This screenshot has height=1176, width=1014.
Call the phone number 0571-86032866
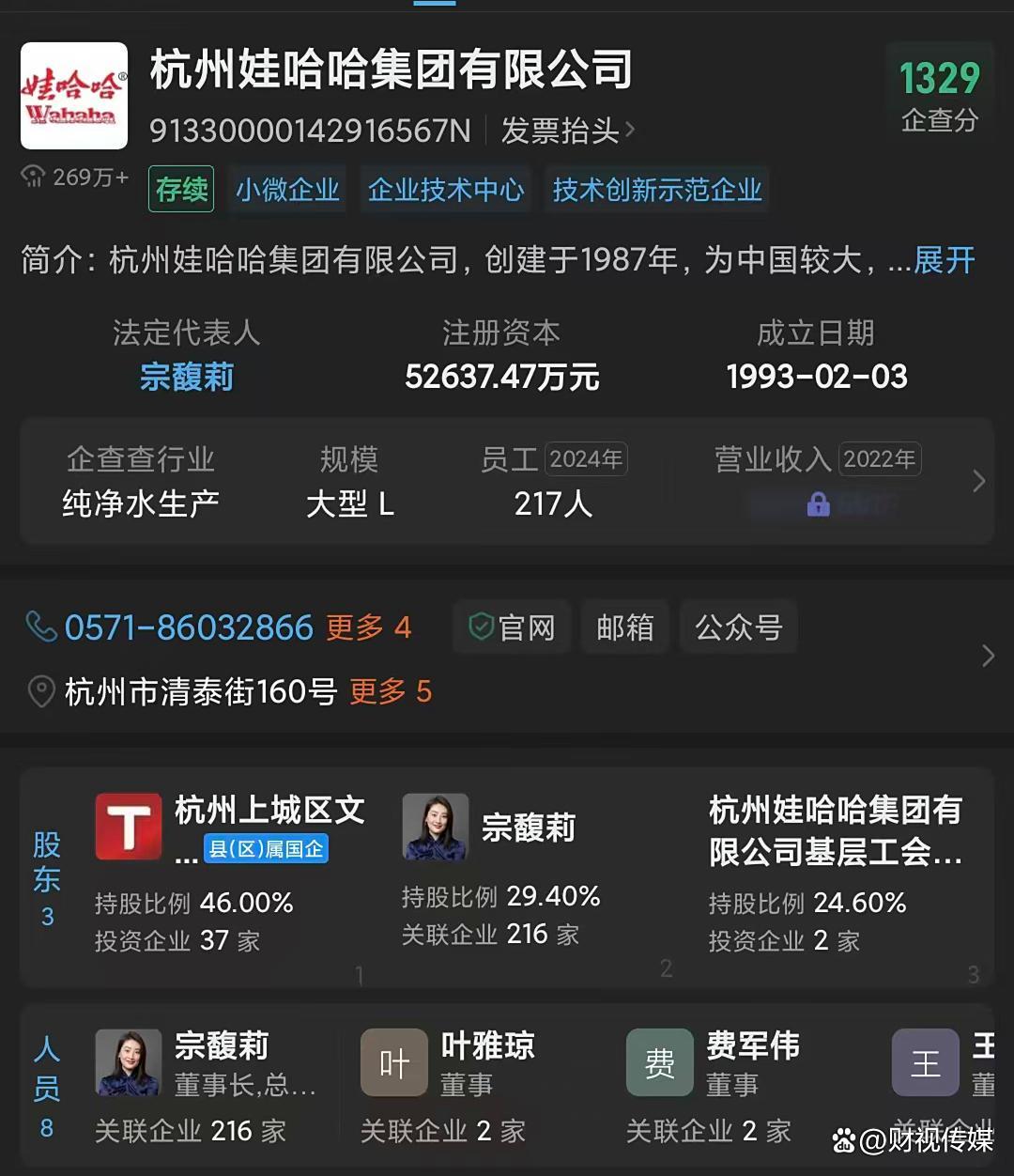pyautogui.click(x=188, y=627)
